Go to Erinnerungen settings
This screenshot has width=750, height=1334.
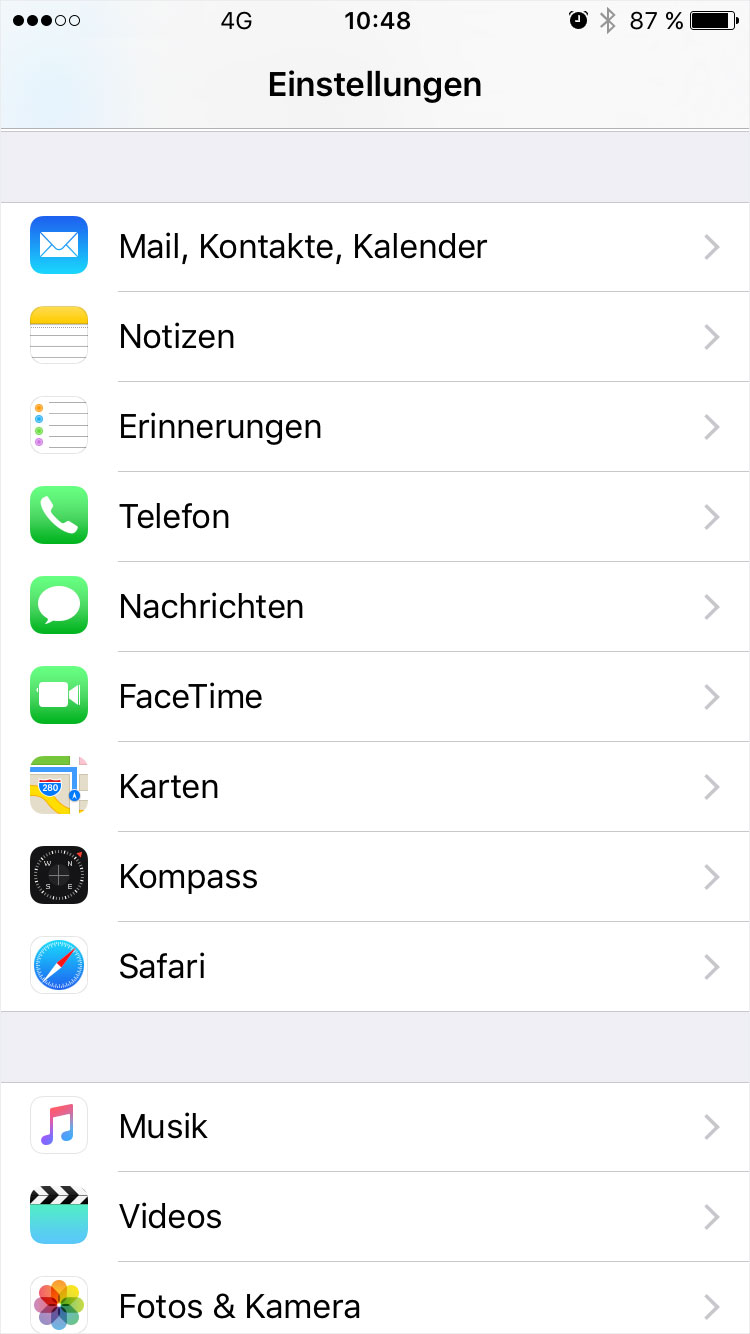click(x=375, y=427)
